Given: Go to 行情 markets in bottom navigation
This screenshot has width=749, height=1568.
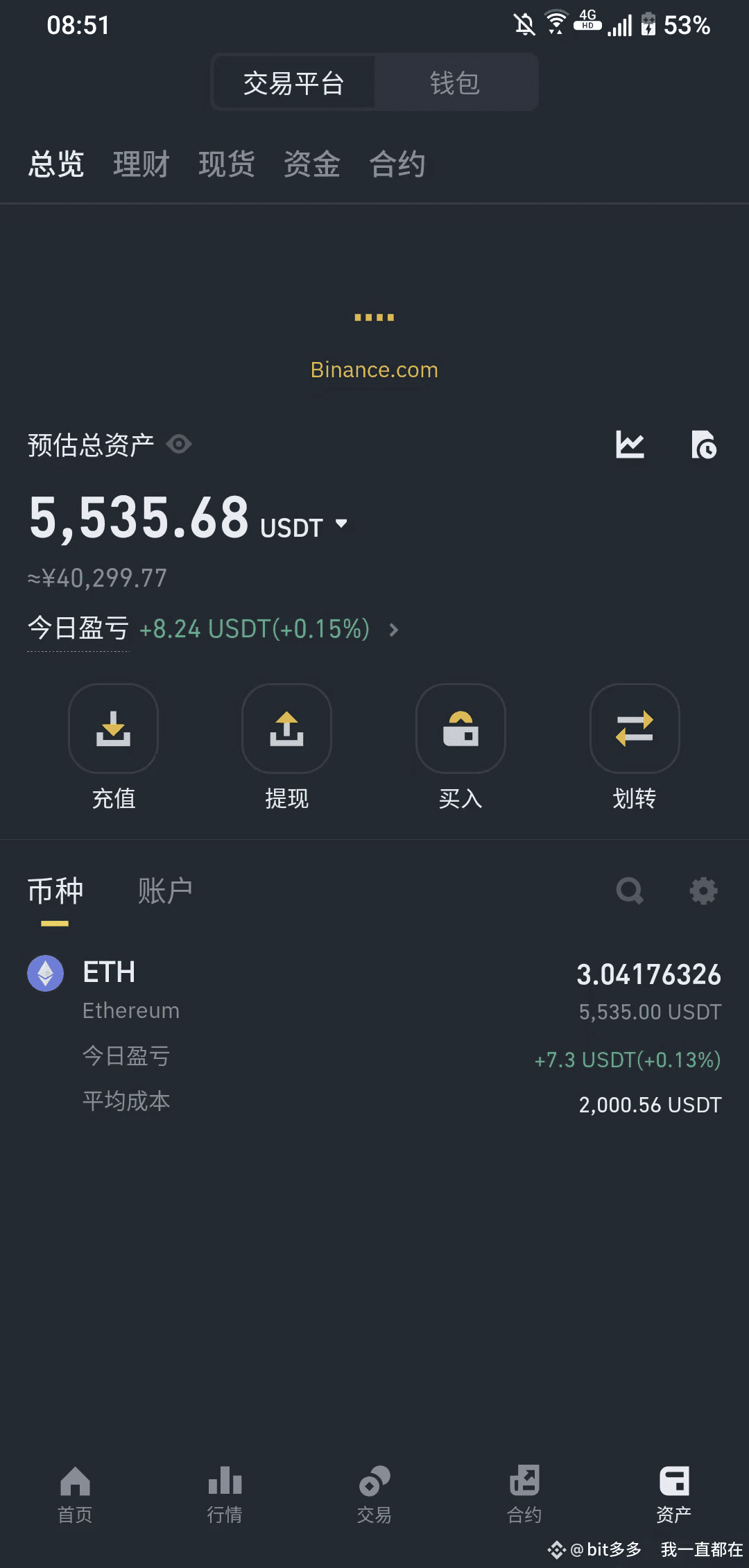Looking at the screenshot, I should coord(225,1494).
